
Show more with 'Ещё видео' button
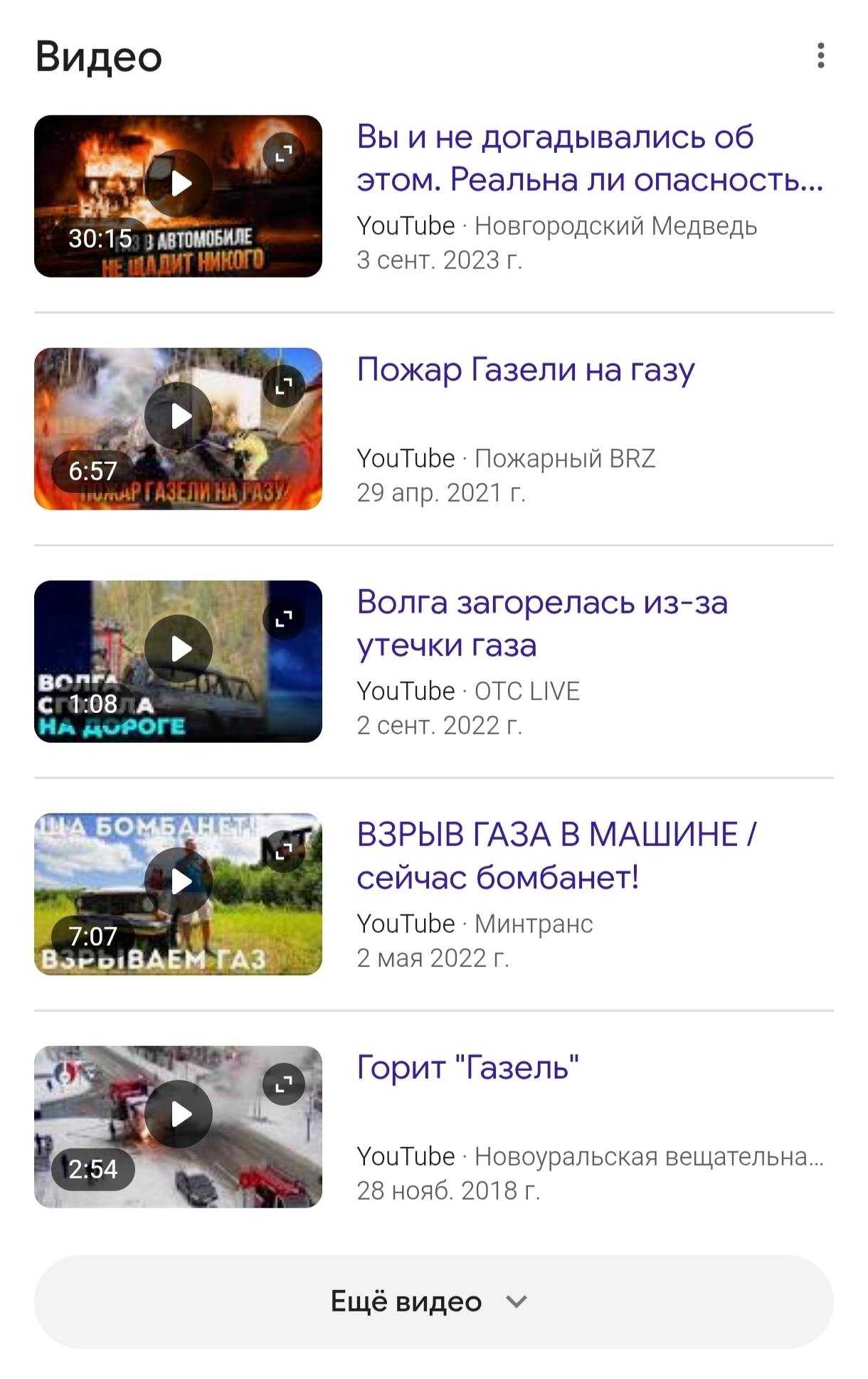click(433, 1301)
